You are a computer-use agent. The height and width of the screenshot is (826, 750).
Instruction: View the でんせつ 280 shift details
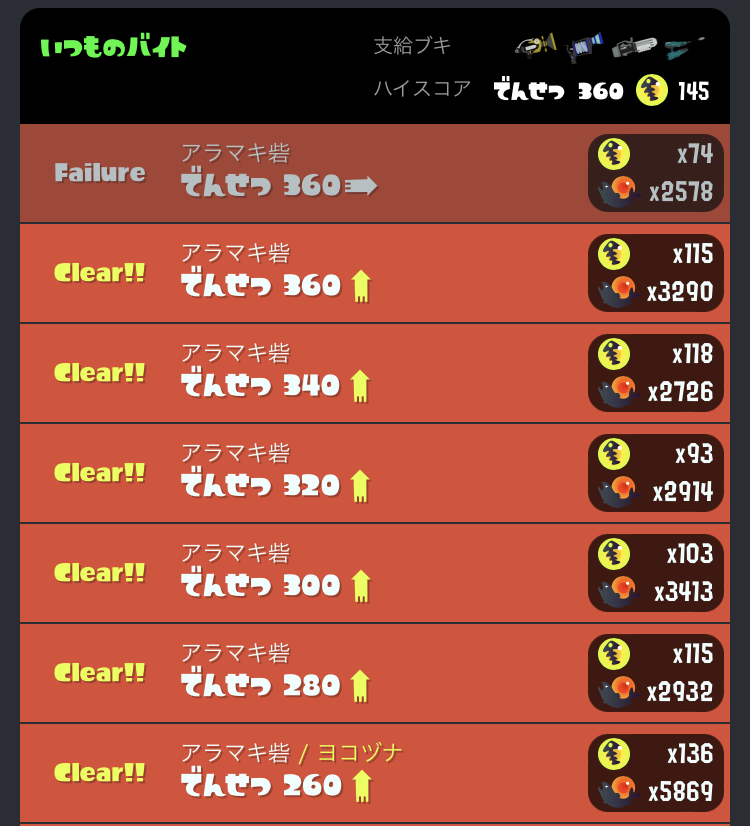(x=375, y=673)
